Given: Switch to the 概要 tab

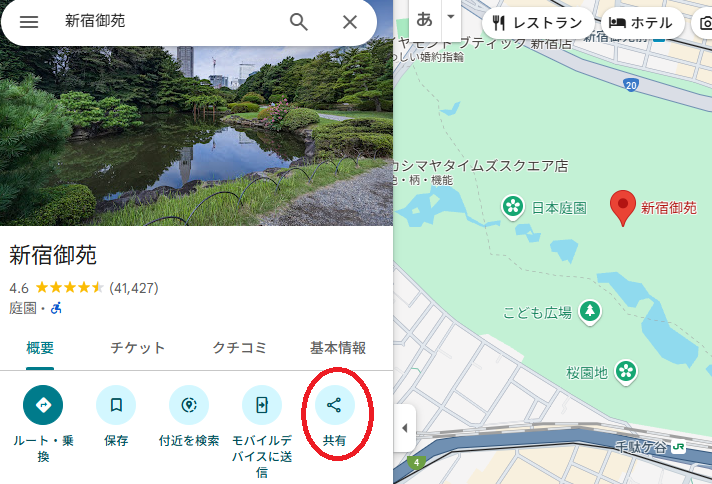Looking at the screenshot, I should click(x=41, y=348).
